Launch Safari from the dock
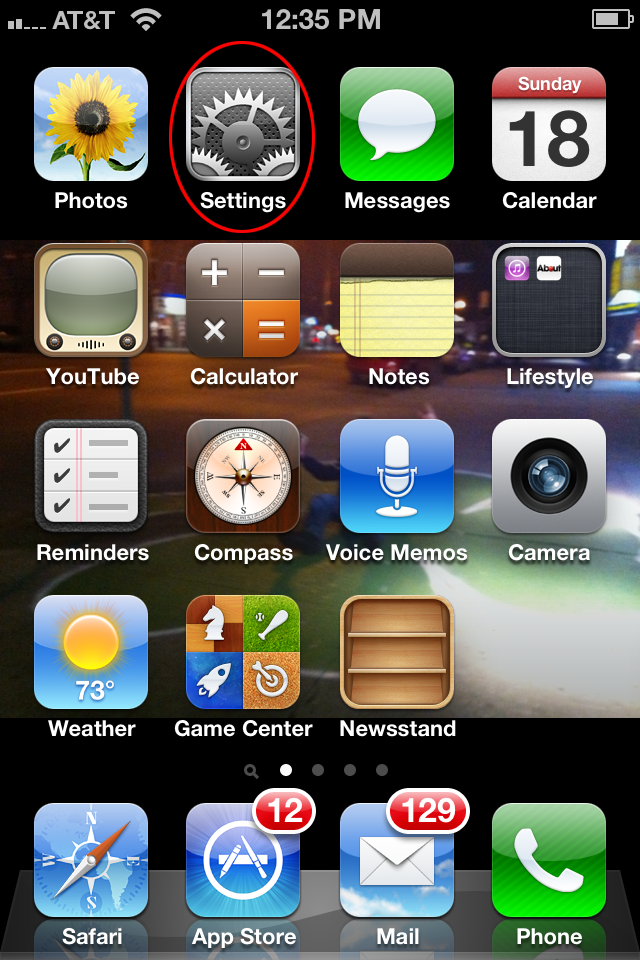Image resolution: width=640 pixels, height=960 pixels. [91, 860]
